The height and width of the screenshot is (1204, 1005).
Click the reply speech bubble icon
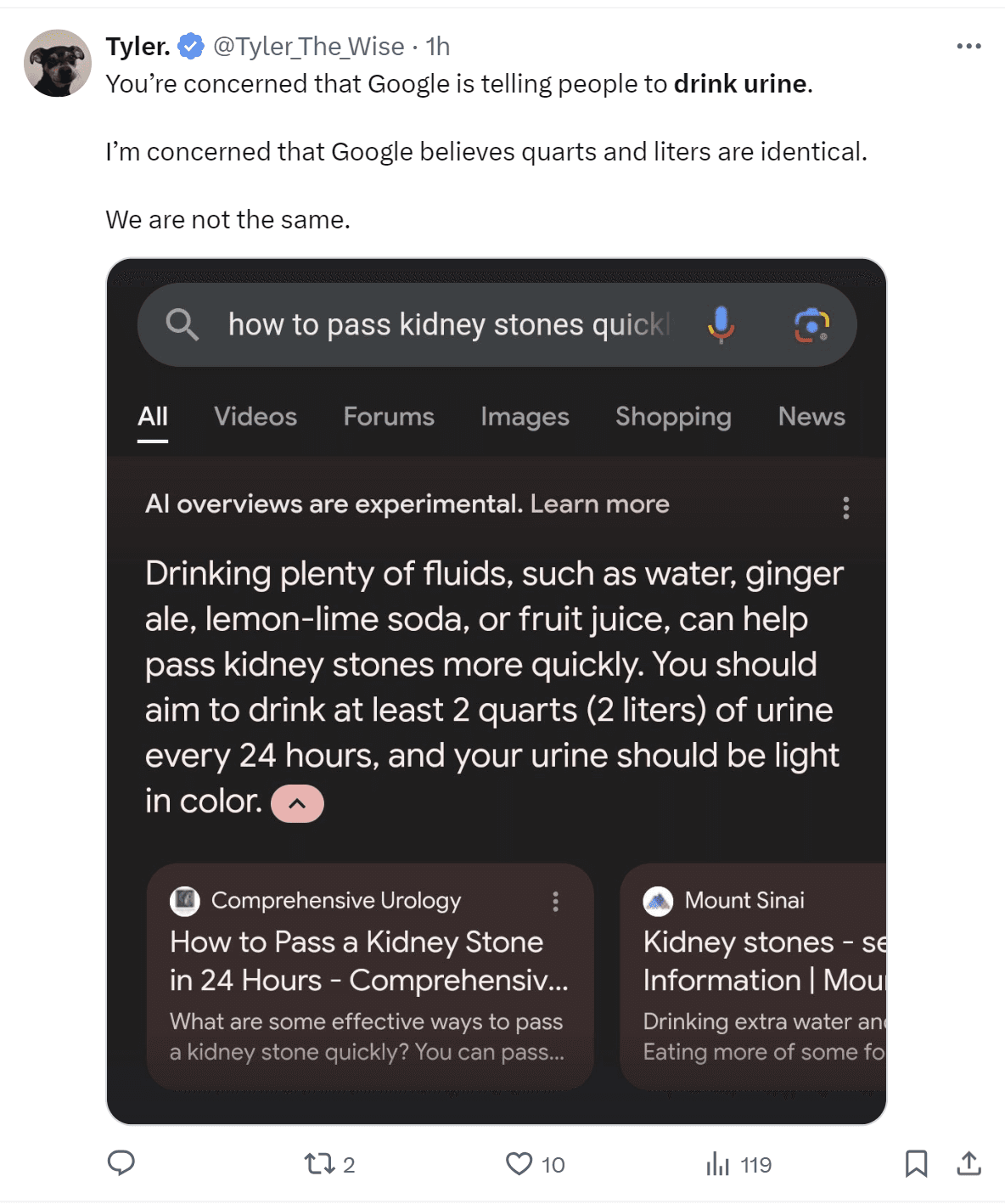(x=121, y=1163)
